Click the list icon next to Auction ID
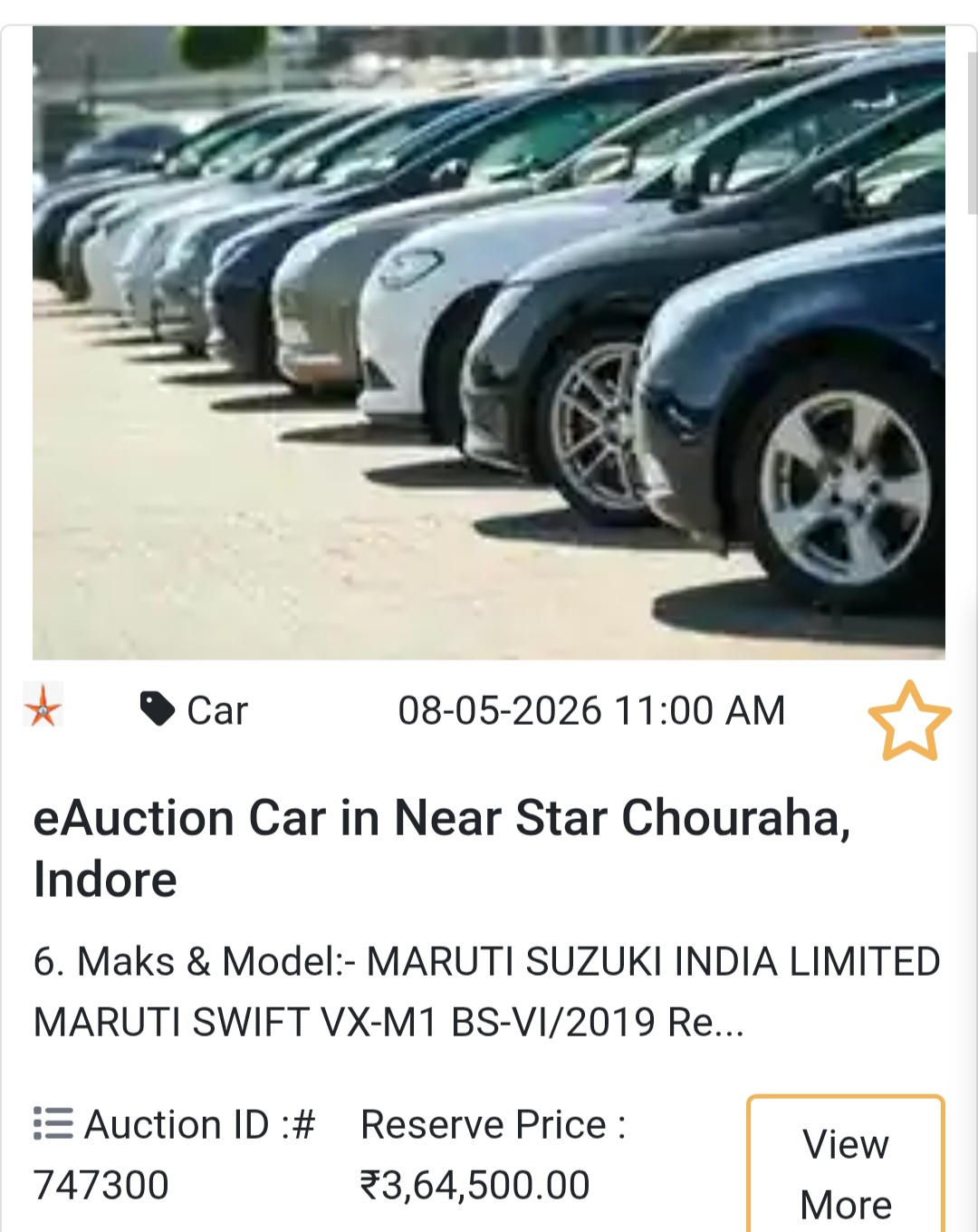This screenshot has width=978, height=1232. click(x=52, y=1123)
